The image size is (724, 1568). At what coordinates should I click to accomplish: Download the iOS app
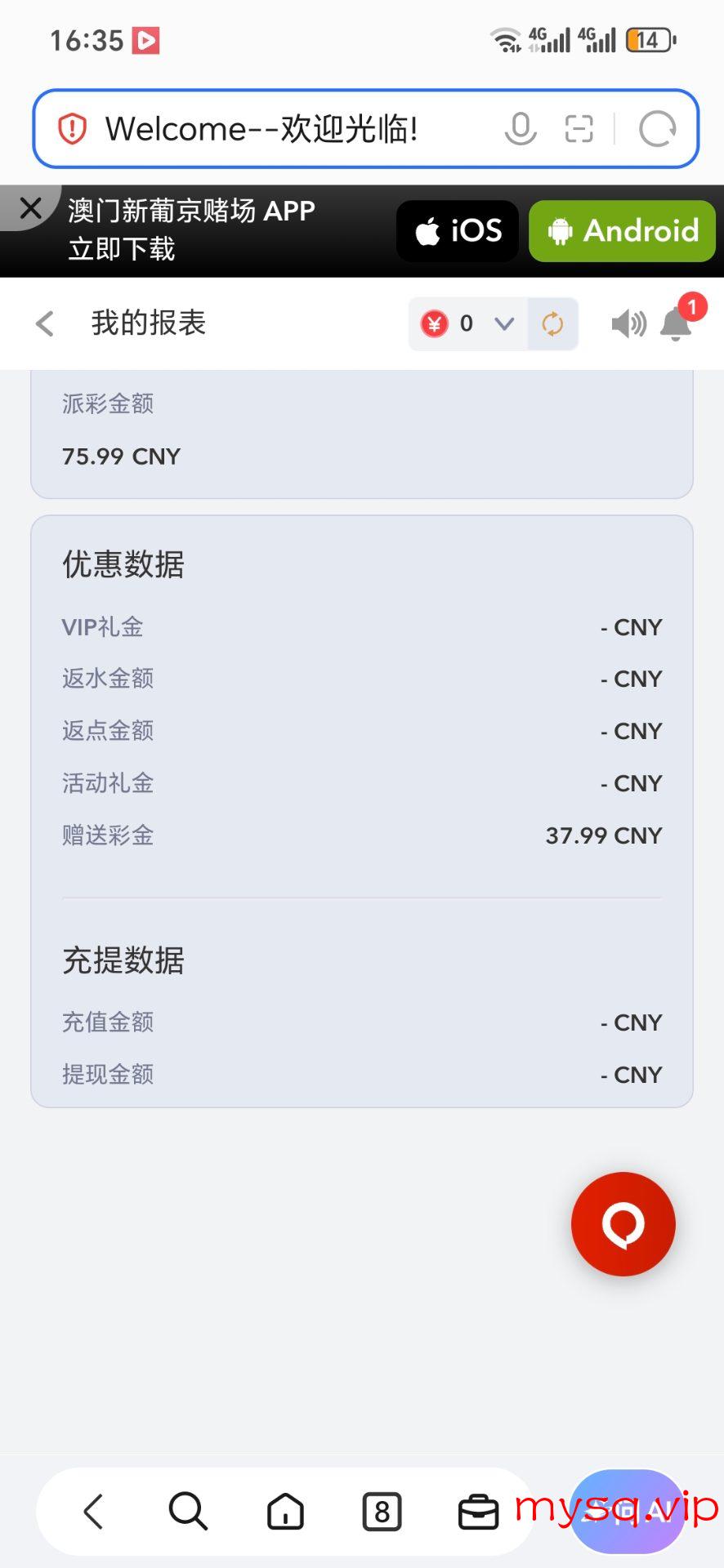tap(458, 231)
